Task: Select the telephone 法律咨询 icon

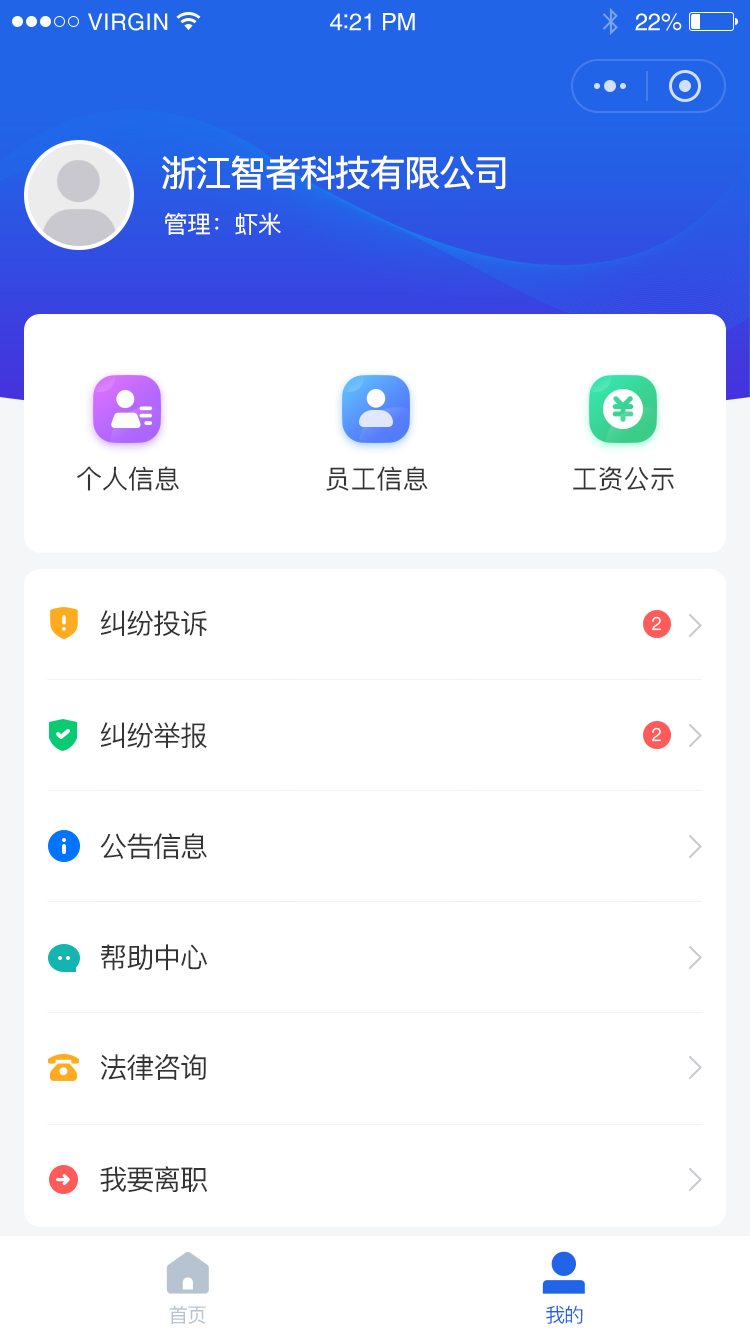Action: (64, 1068)
